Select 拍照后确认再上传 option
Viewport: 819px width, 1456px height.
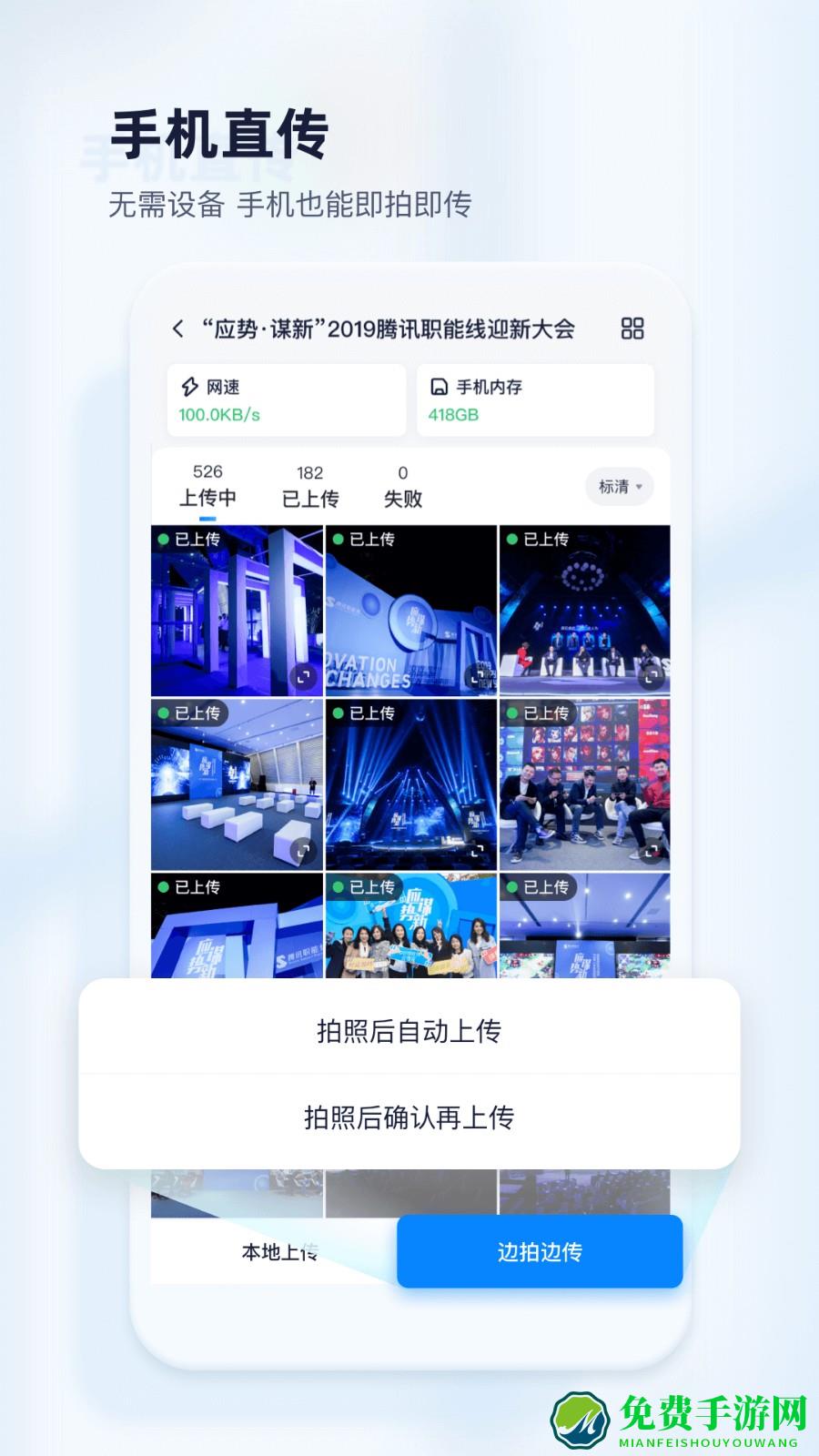pyautogui.click(x=409, y=1119)
